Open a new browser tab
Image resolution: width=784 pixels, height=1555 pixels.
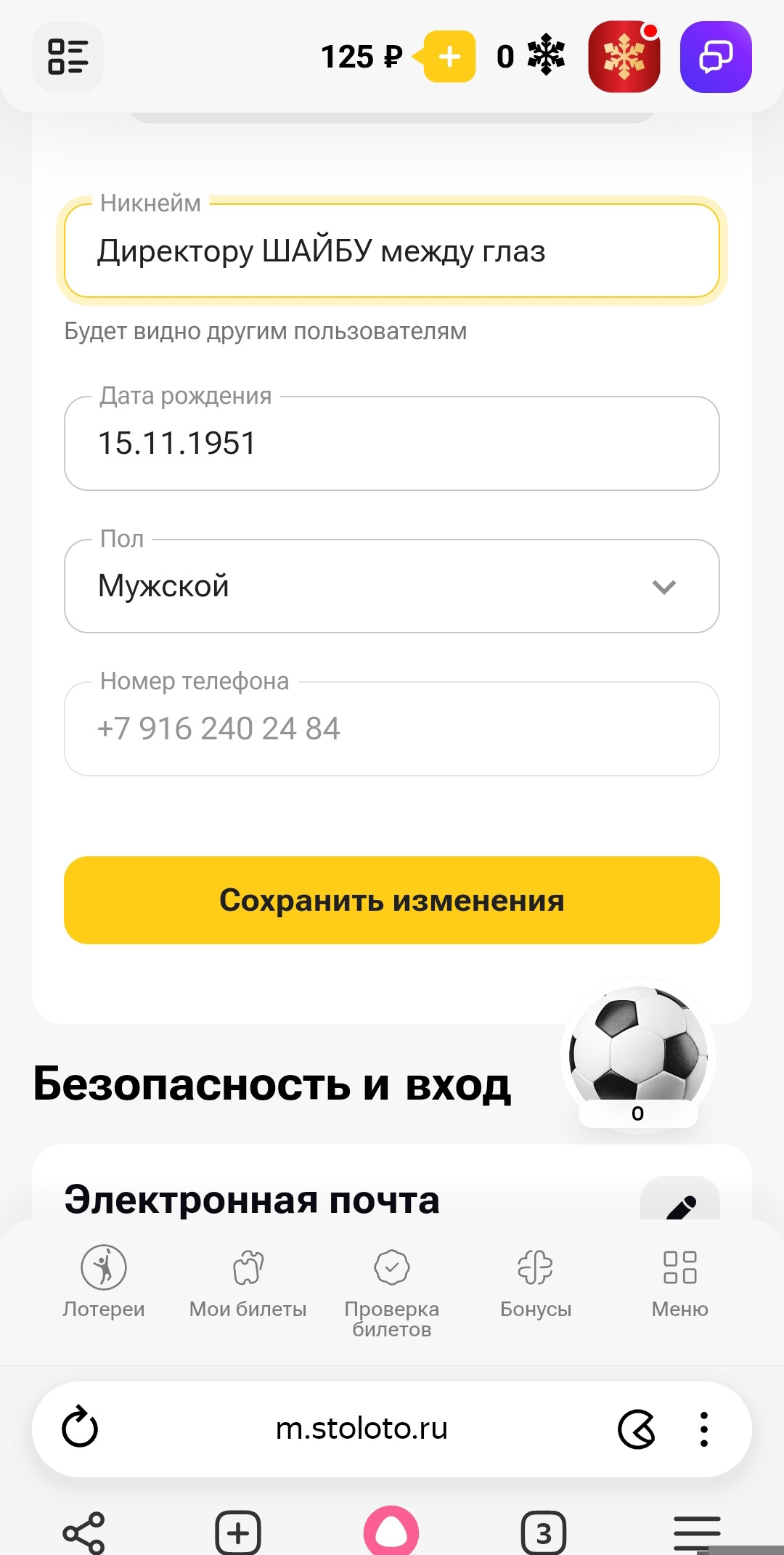(x=238, y=1532)
